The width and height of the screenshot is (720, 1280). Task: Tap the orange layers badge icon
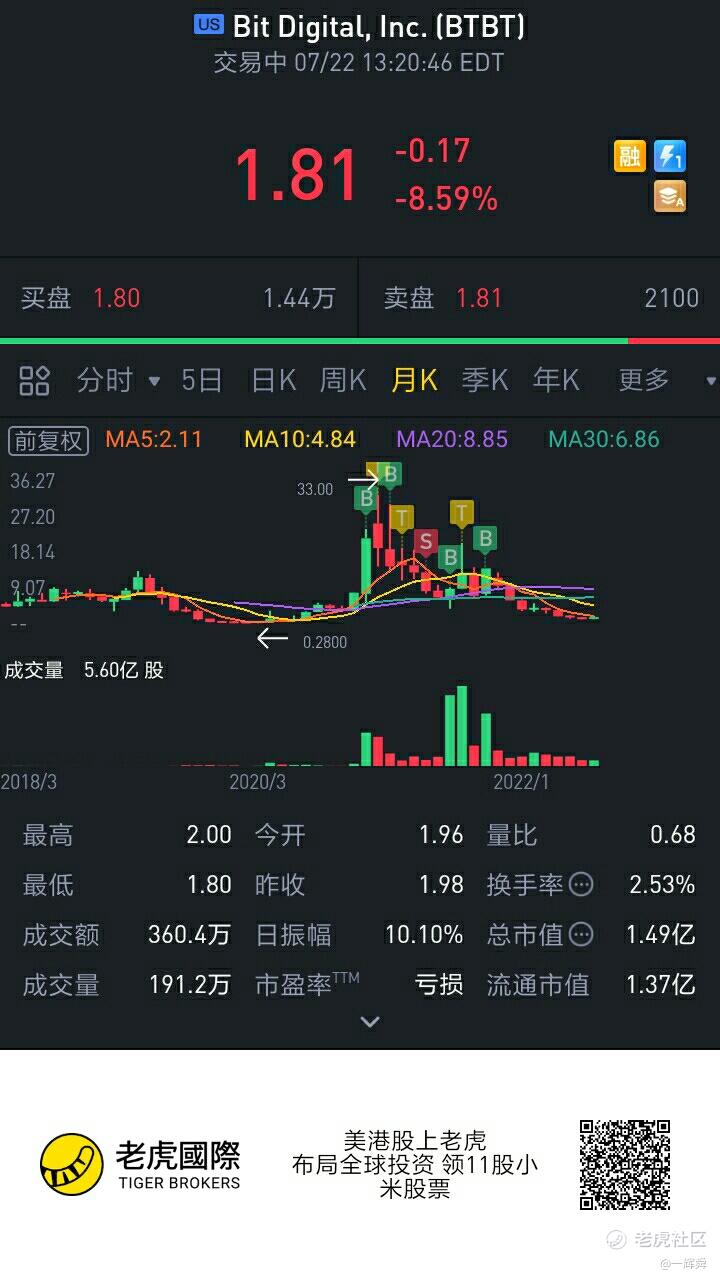pyautogui.click(x=670, y=196)
